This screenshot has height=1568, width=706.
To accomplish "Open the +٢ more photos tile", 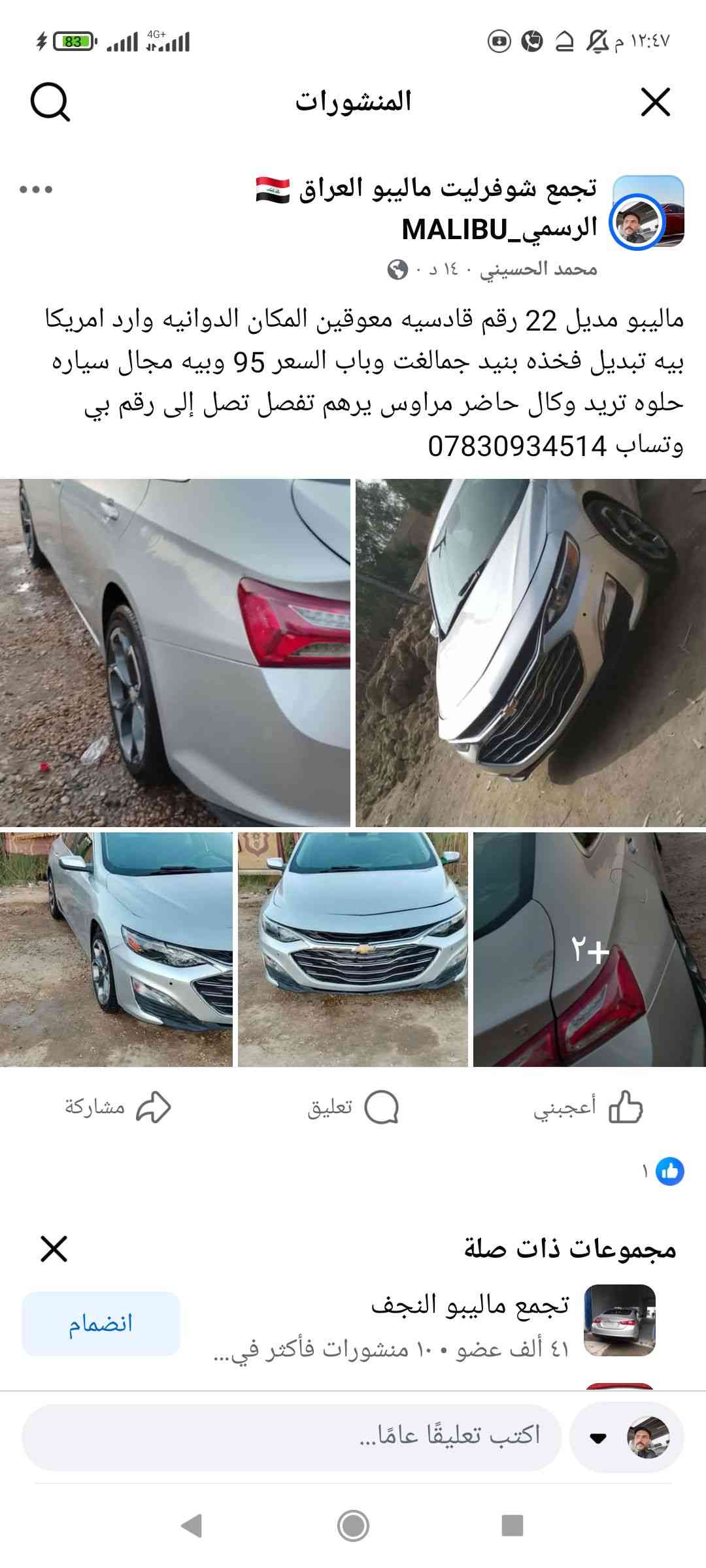I will click(x=589, y=949).
